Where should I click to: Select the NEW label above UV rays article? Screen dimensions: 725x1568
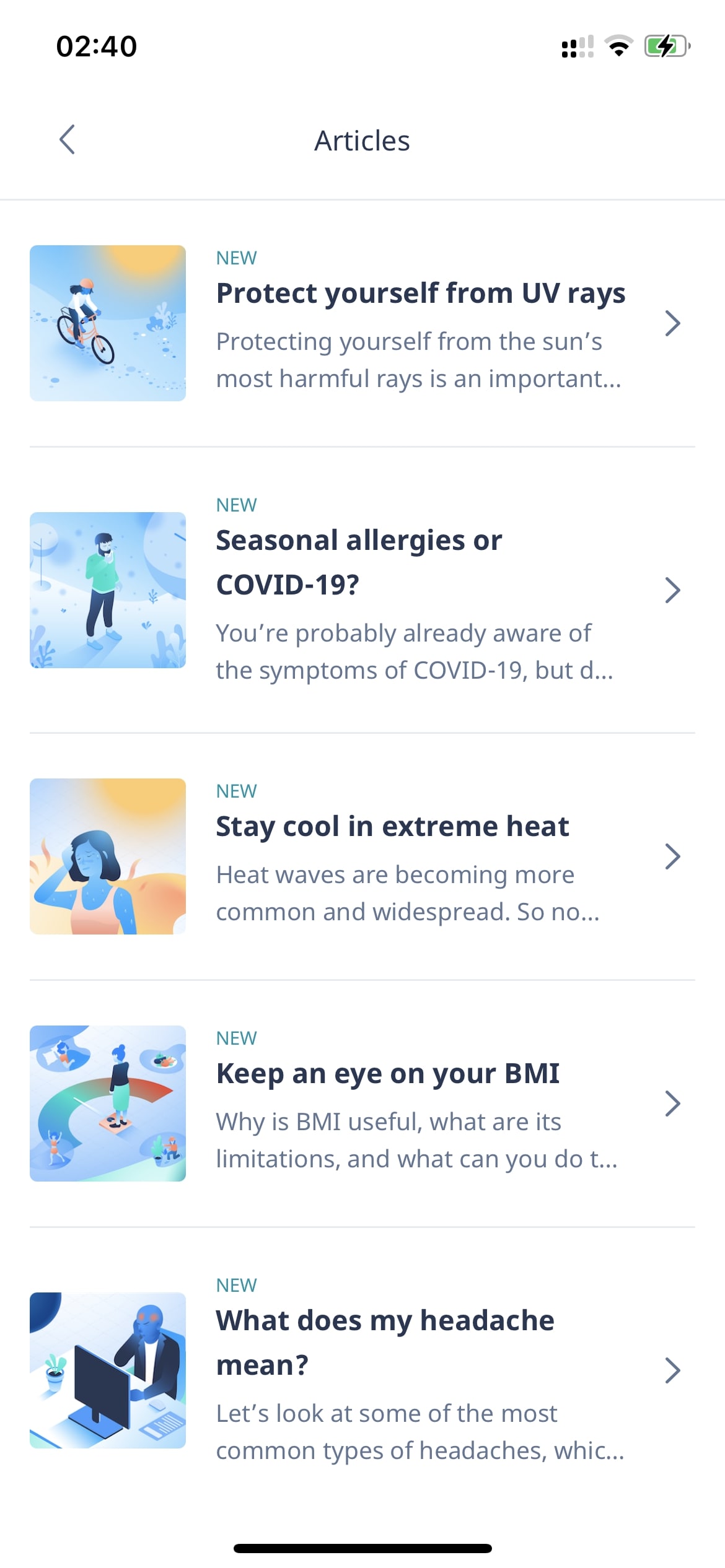tap(236, 257)
